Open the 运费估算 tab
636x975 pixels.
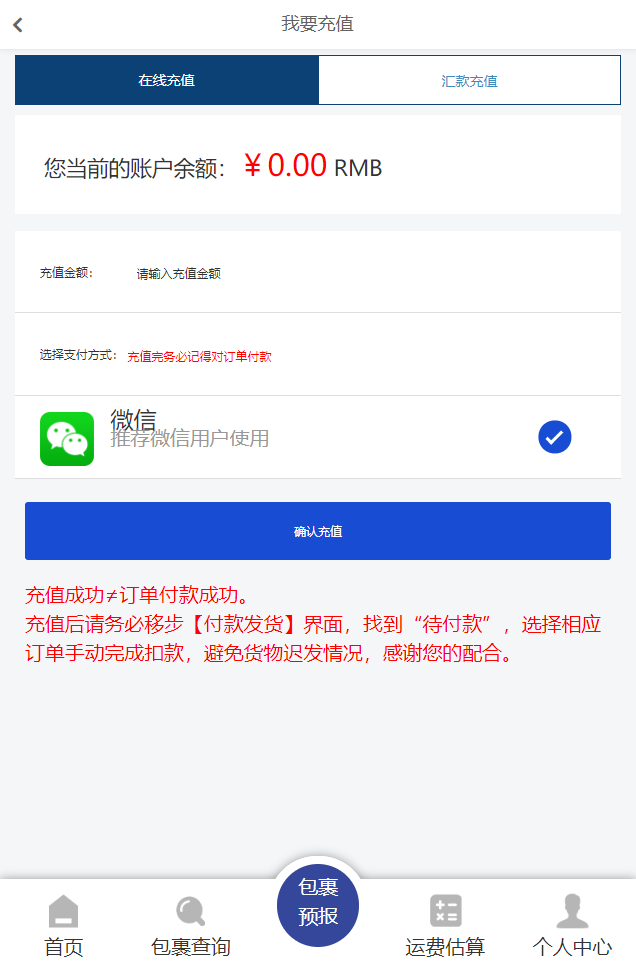click(445, 926)
